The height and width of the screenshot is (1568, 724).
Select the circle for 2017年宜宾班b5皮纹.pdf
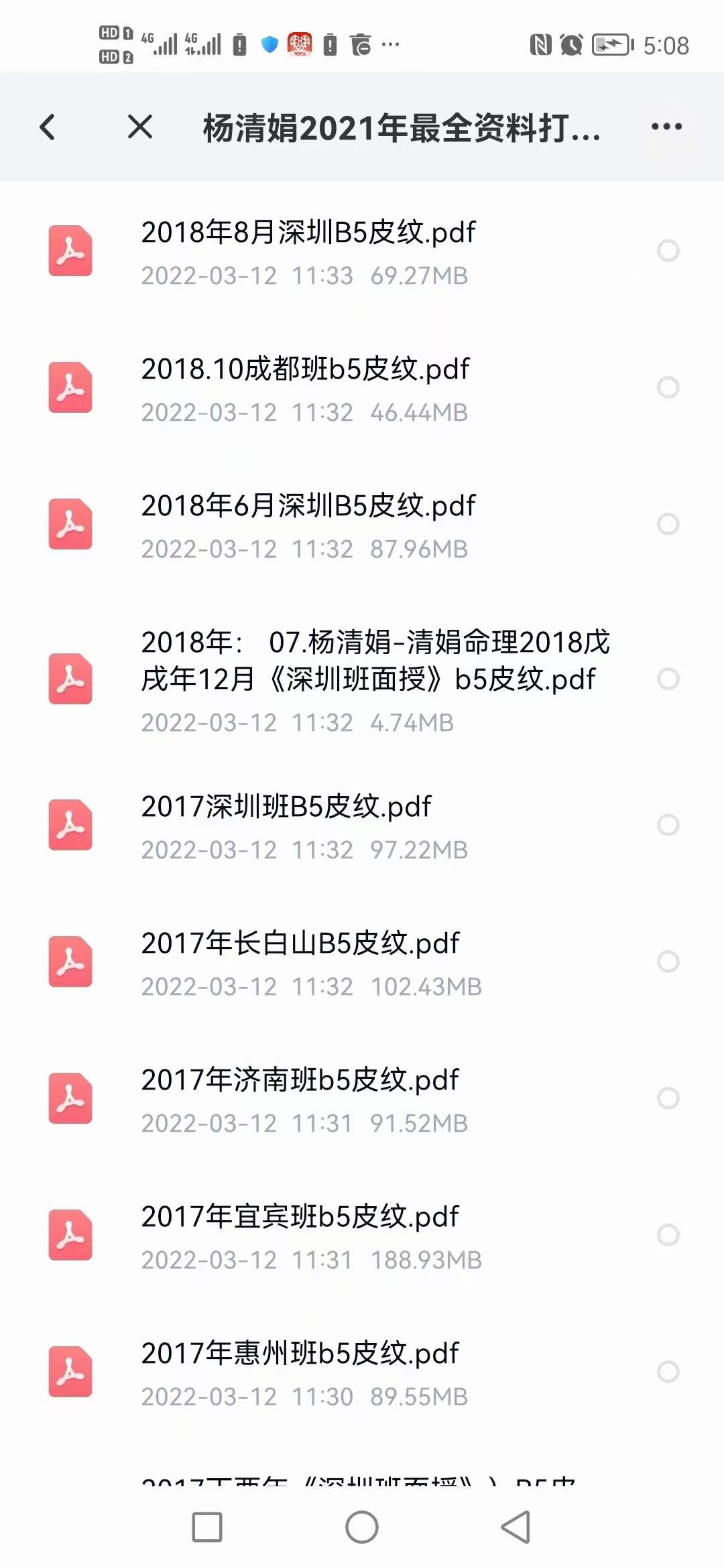(668, 1235)
